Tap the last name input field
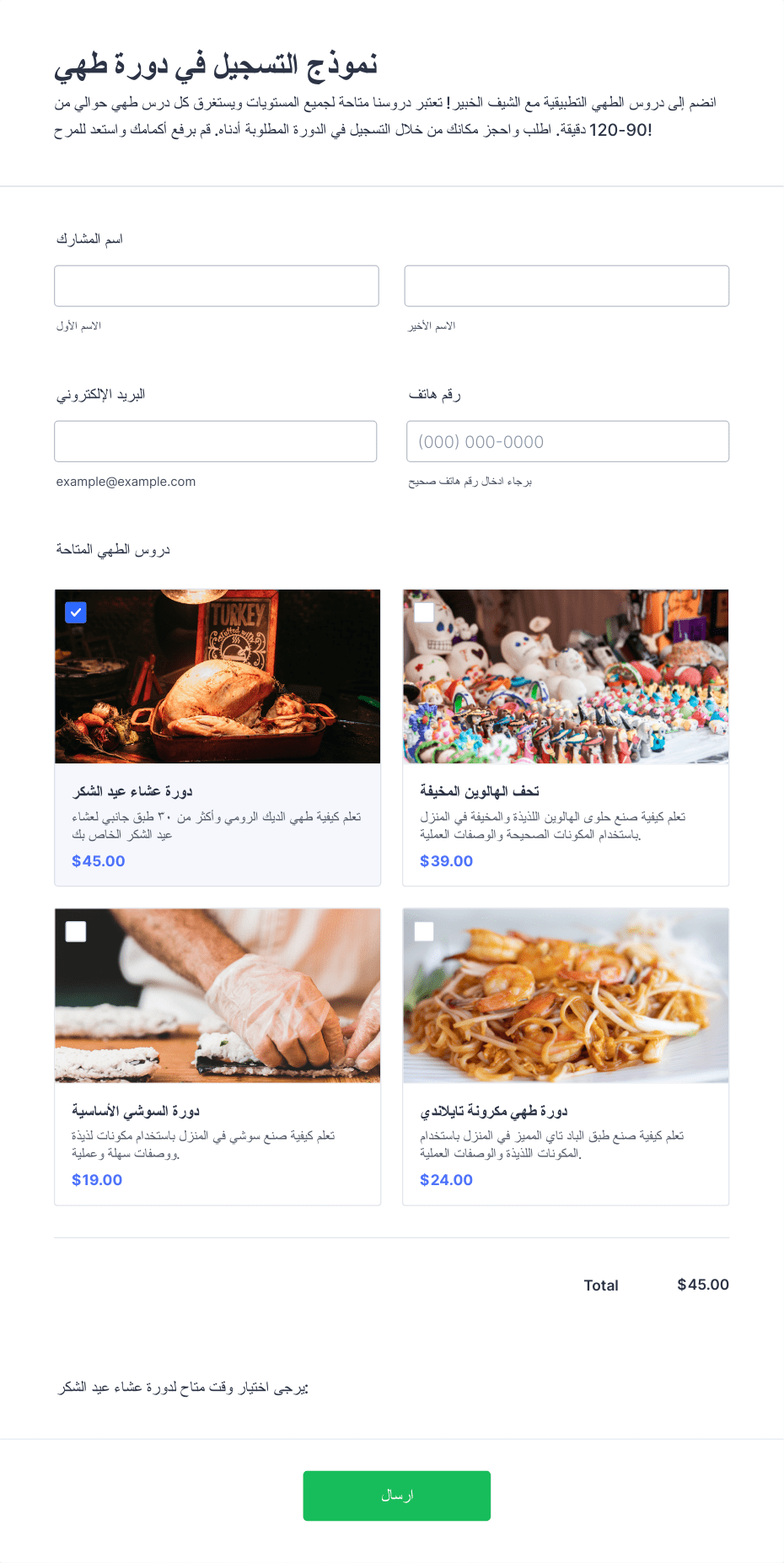The height and width of the screenshot is (1563, 784). click(567, 286)
